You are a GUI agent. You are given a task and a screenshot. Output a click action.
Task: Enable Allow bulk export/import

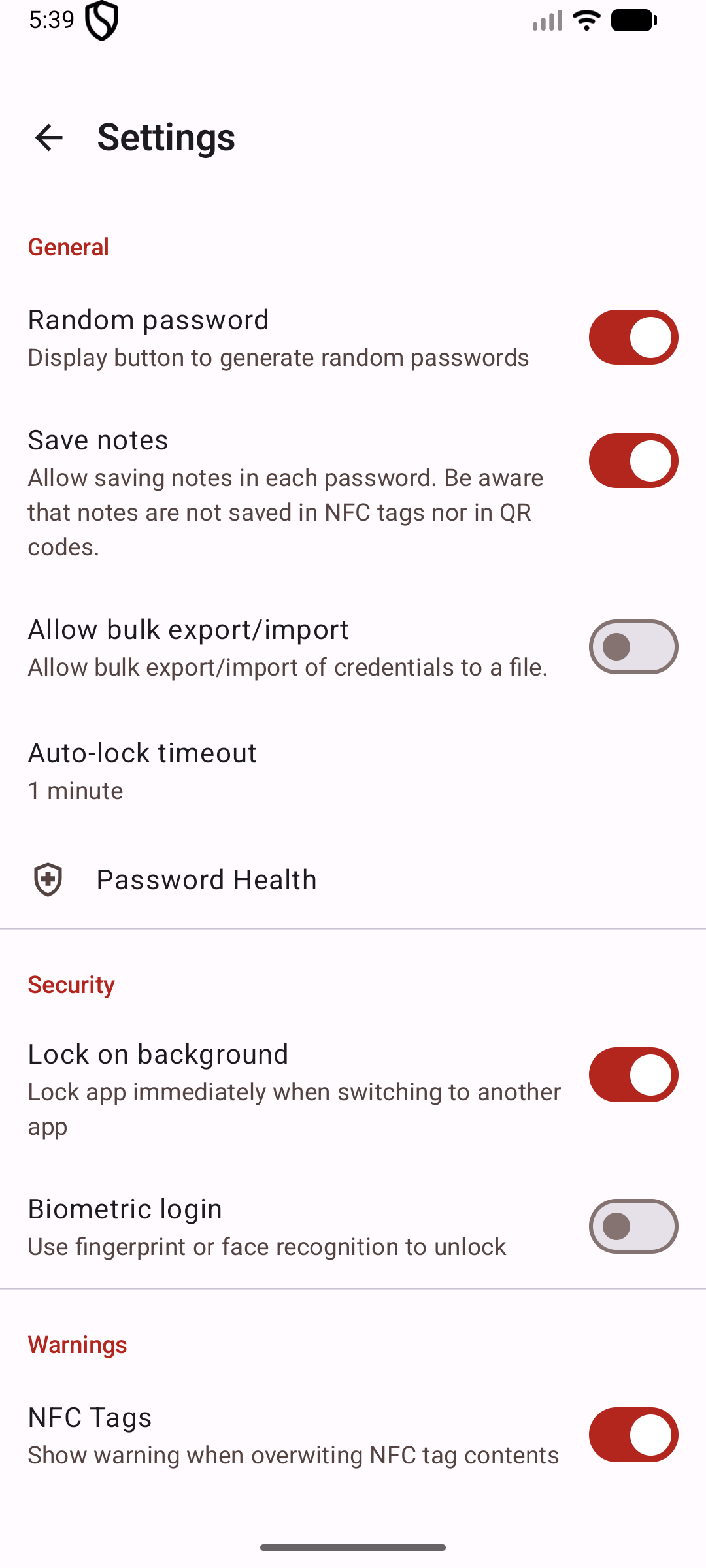pos(633,647)
